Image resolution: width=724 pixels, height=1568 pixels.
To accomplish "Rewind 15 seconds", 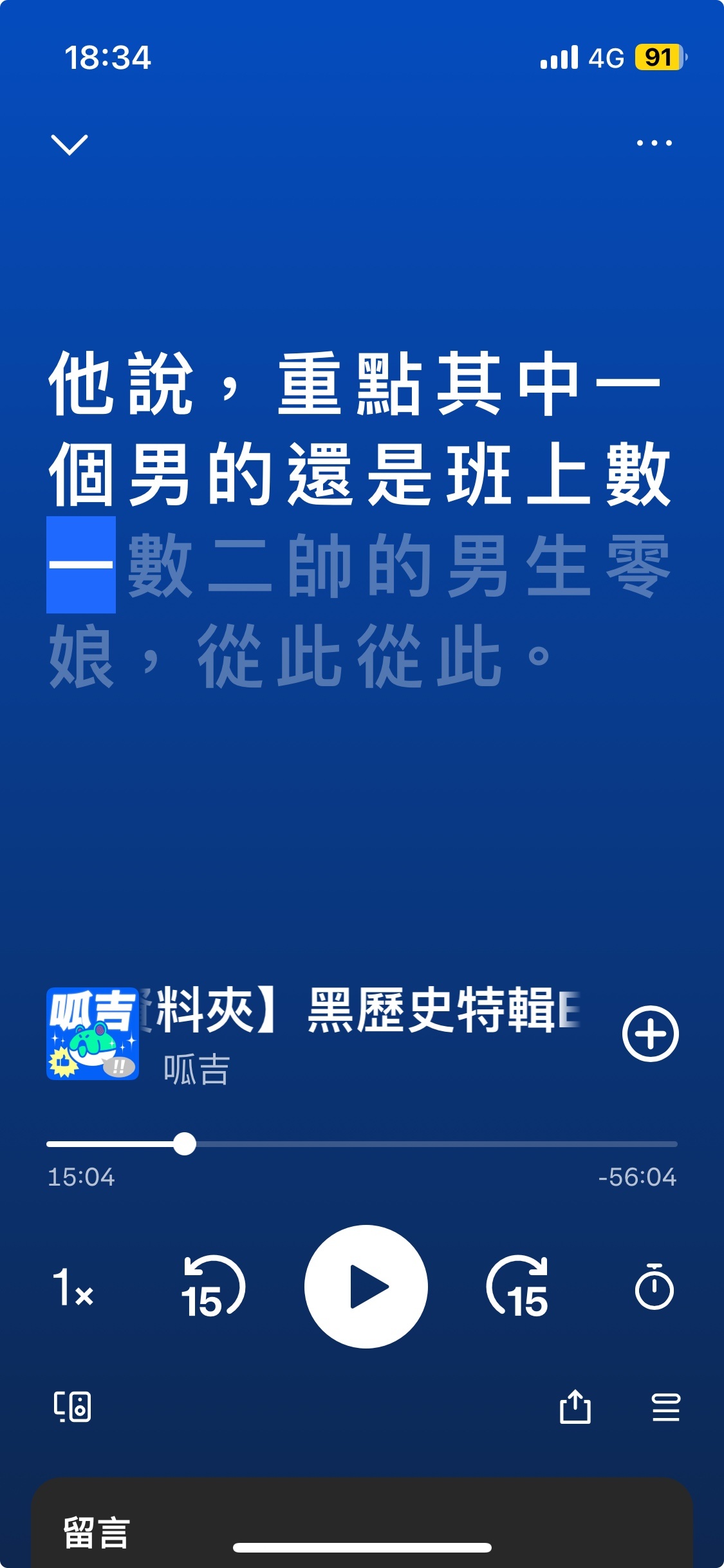I will click(212, 1287).
